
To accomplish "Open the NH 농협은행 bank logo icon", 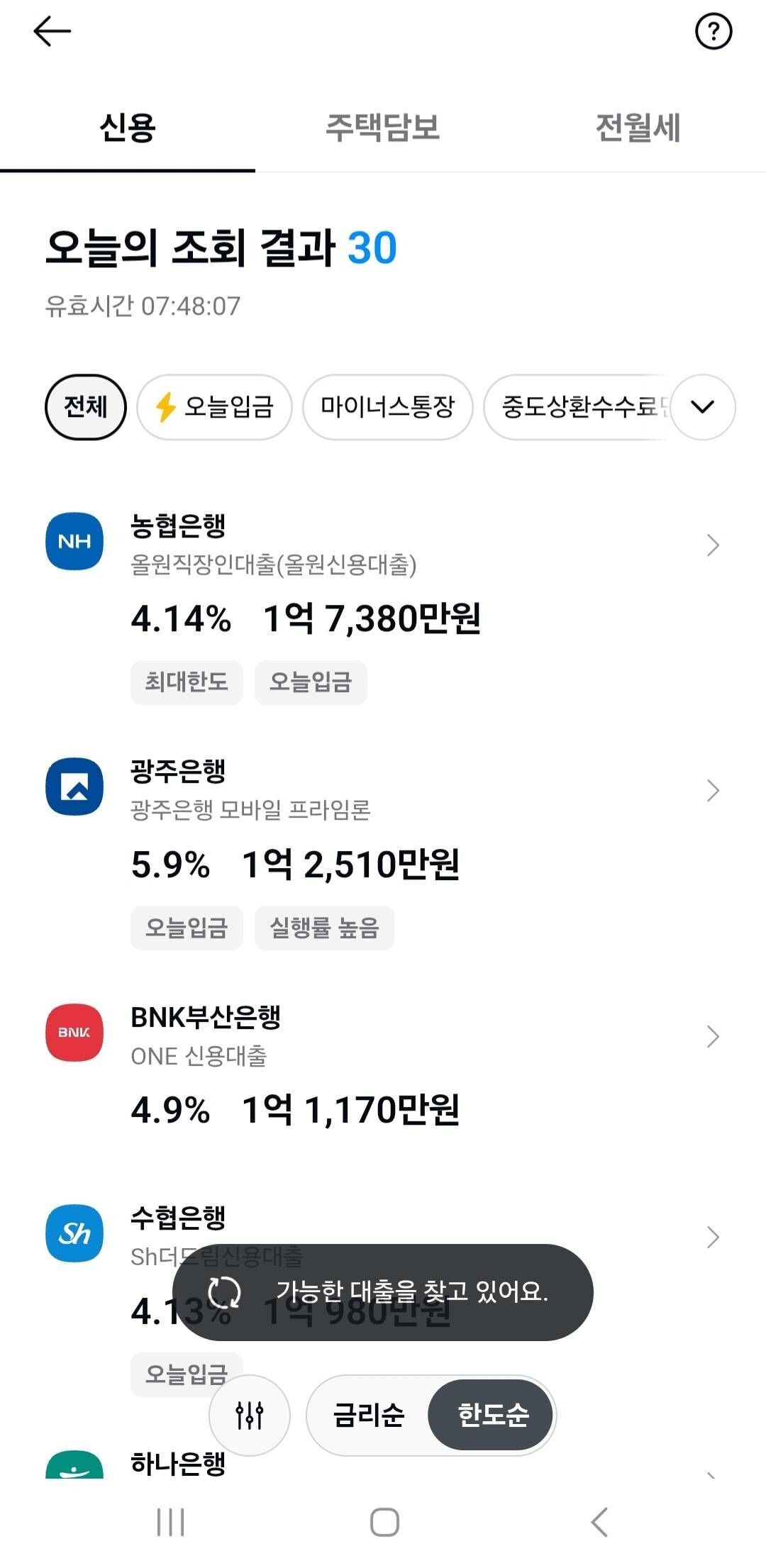I will click(73, 541).
